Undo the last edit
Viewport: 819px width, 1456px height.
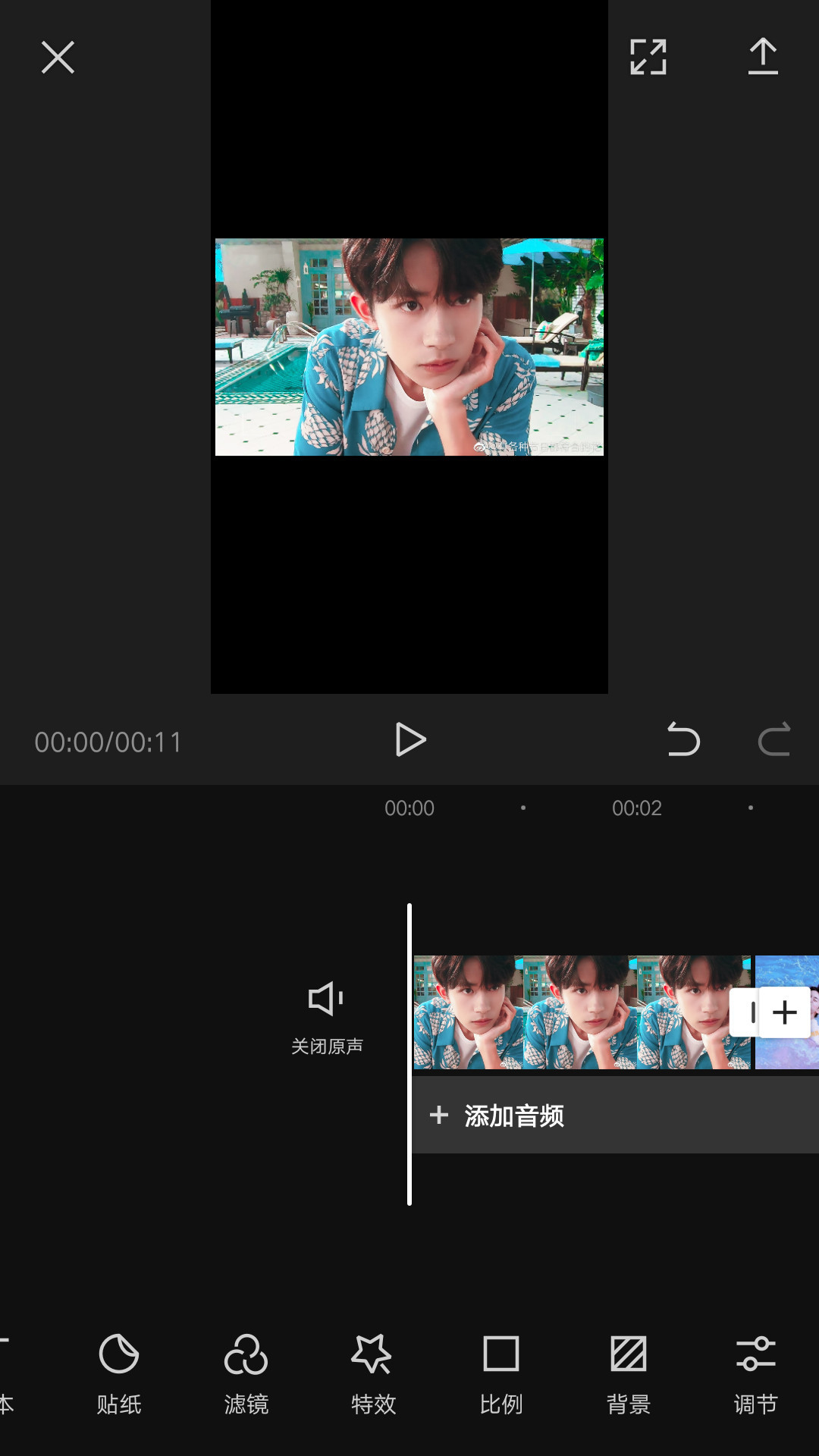[683, 740]
